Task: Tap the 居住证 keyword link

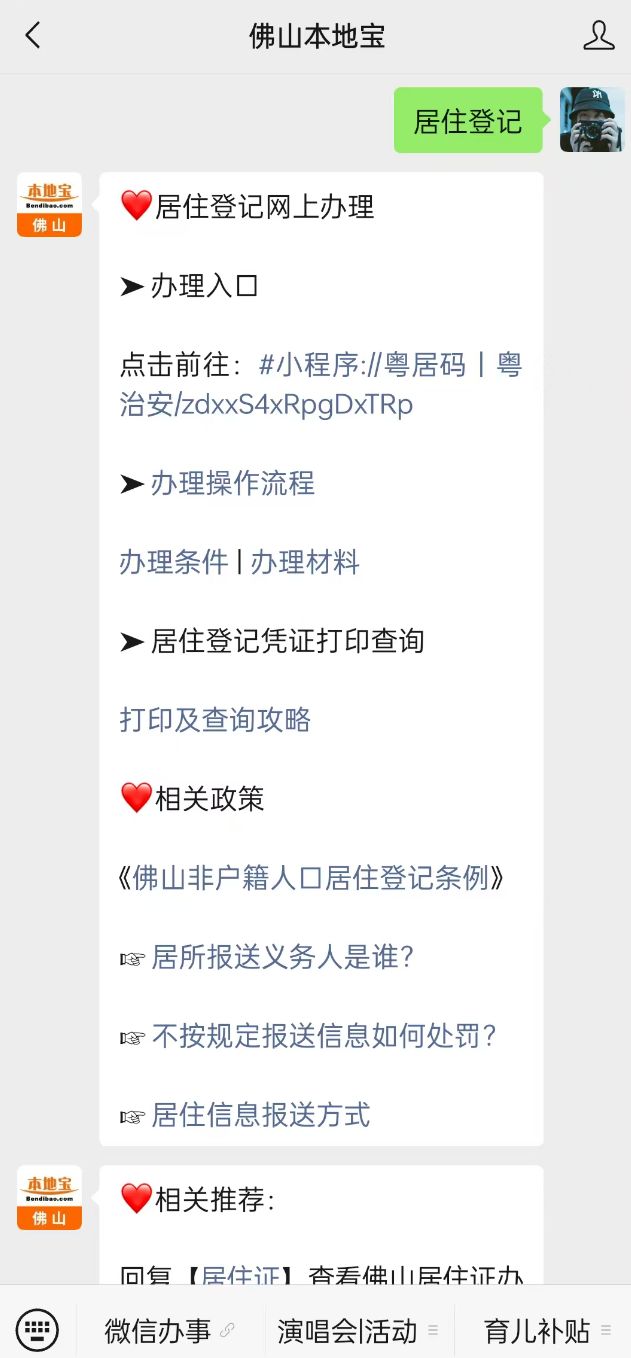Action: [240, 1276]
